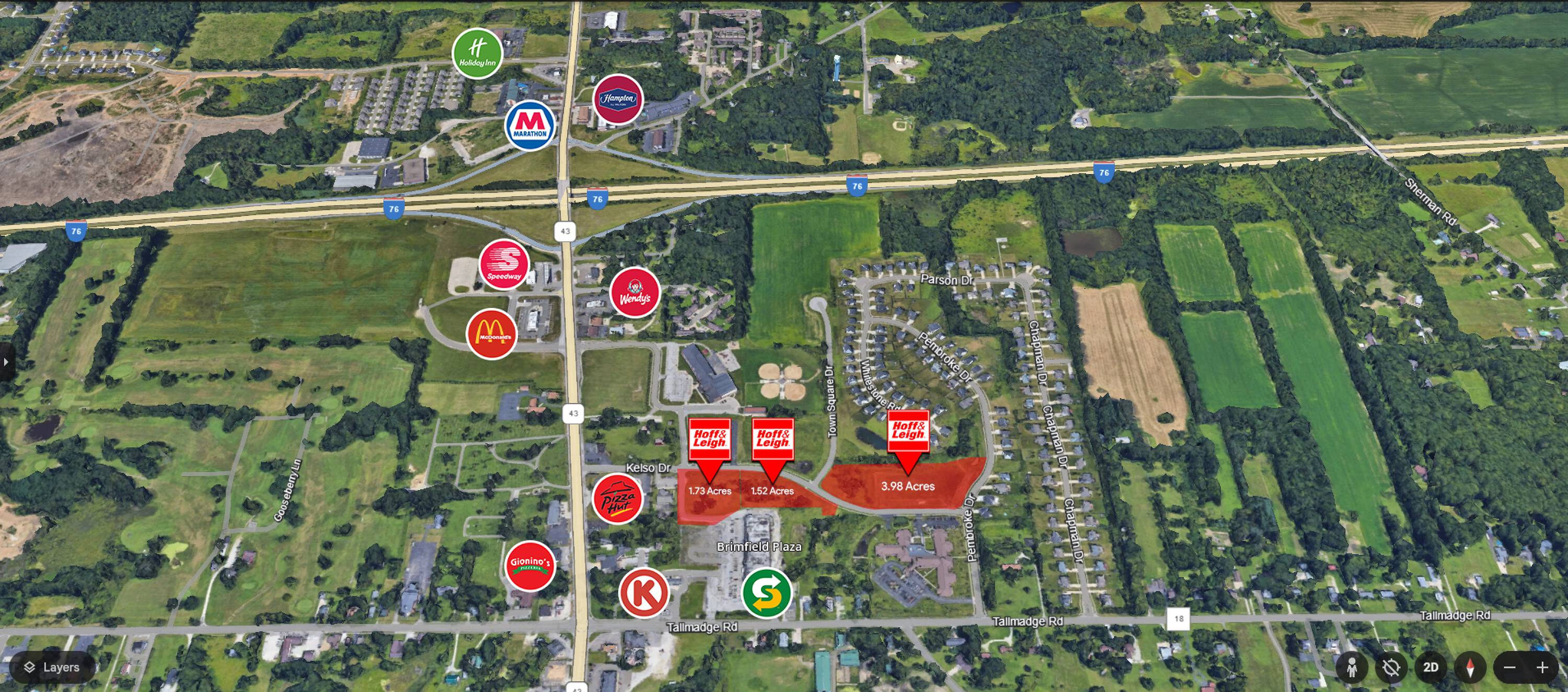Zoom out with the minus button
Screen dimensions: 1568x692
(1509, 667)
